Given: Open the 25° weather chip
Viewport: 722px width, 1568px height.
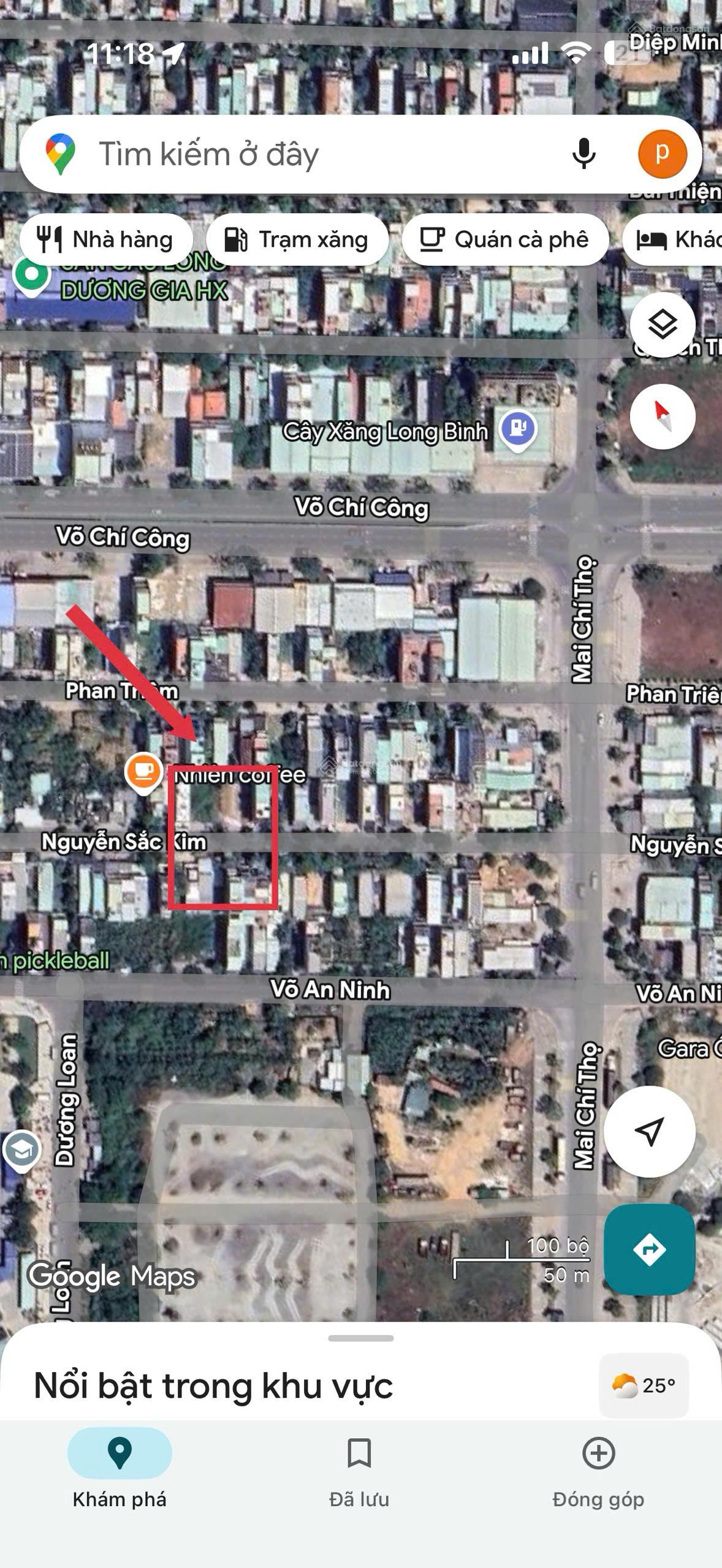Looking at the screenshot, I should coord(644,1385).
